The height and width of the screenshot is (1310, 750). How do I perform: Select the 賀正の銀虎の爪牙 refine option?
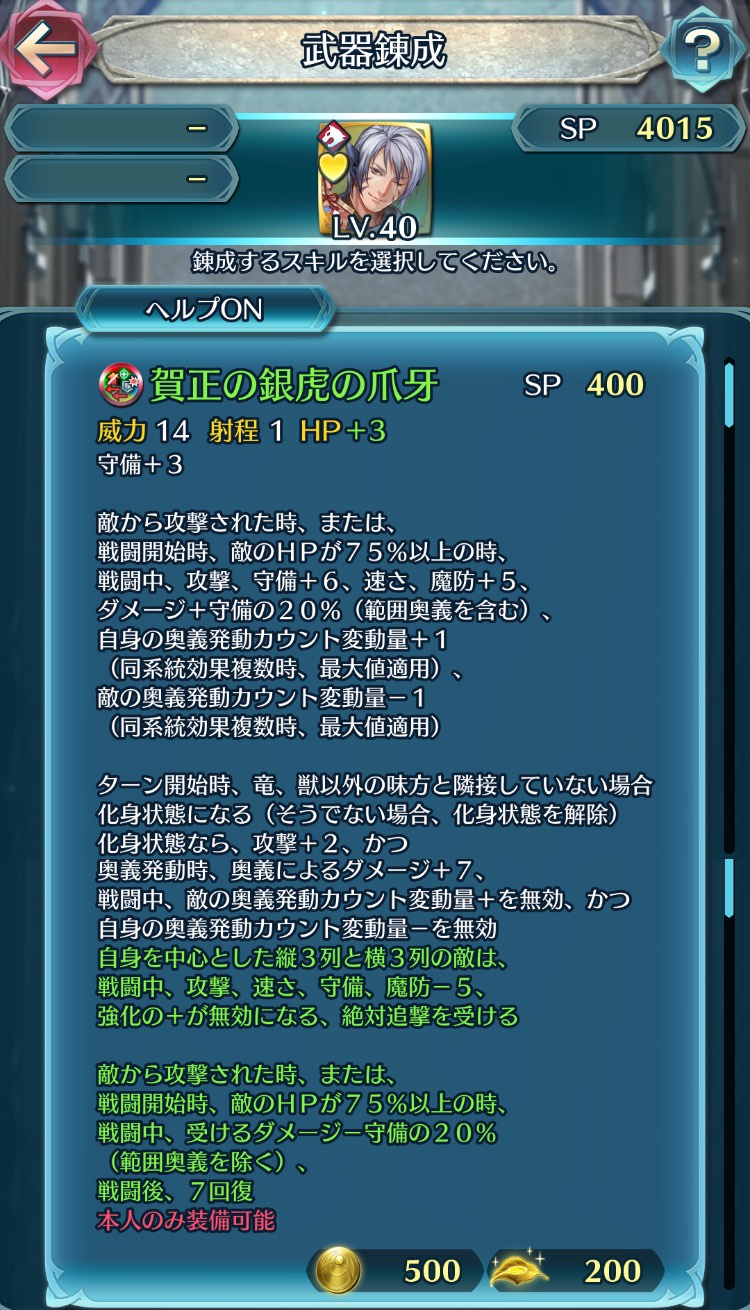(295, 384)
